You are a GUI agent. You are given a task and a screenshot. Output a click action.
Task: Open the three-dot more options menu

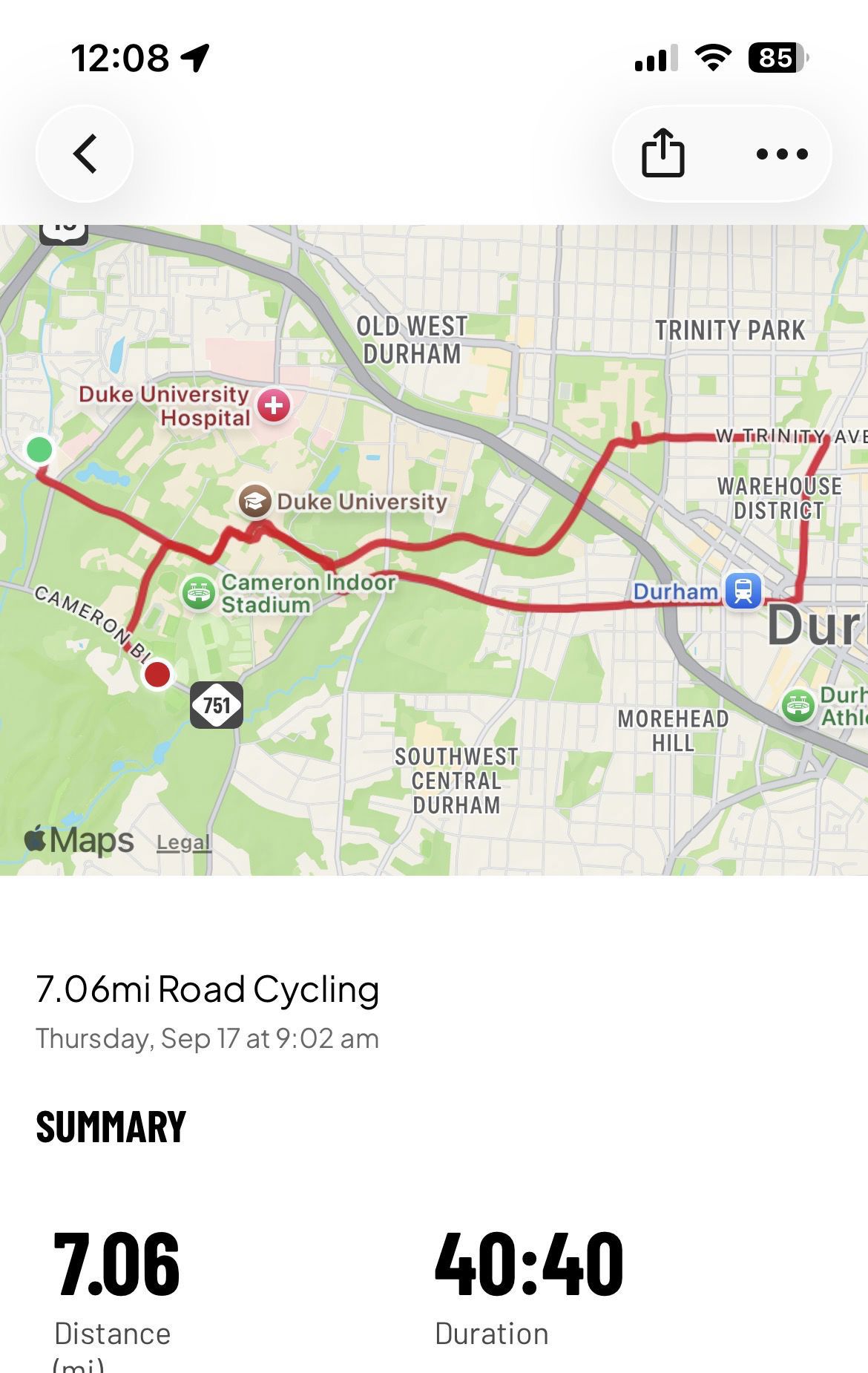pos(781,154)
